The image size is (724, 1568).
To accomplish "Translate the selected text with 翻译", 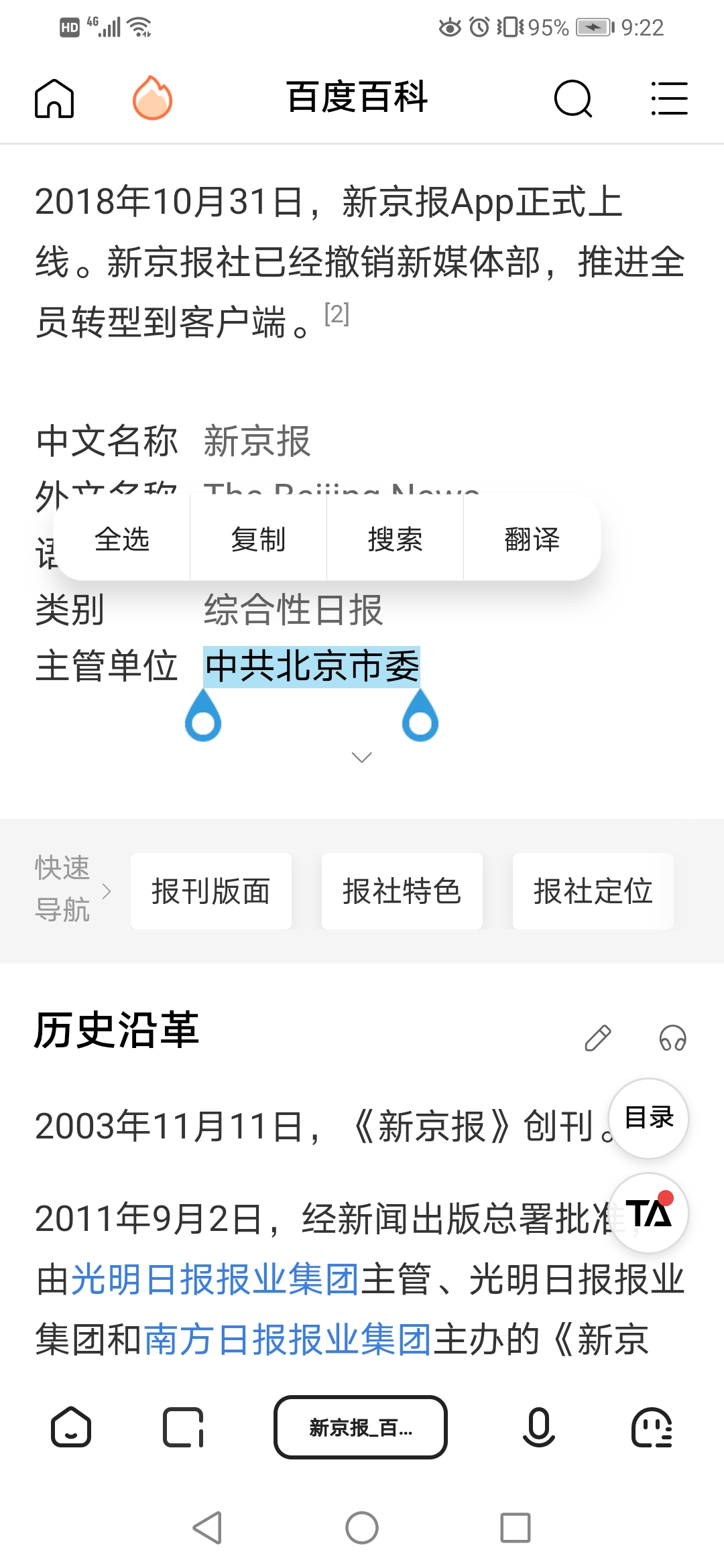I will (532, 539).
